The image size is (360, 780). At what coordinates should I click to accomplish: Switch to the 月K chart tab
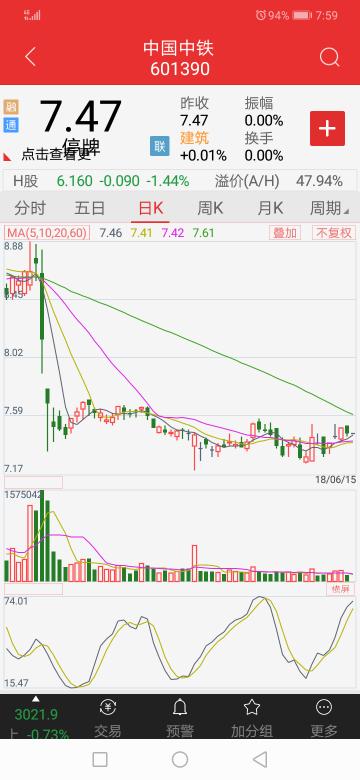270,208
